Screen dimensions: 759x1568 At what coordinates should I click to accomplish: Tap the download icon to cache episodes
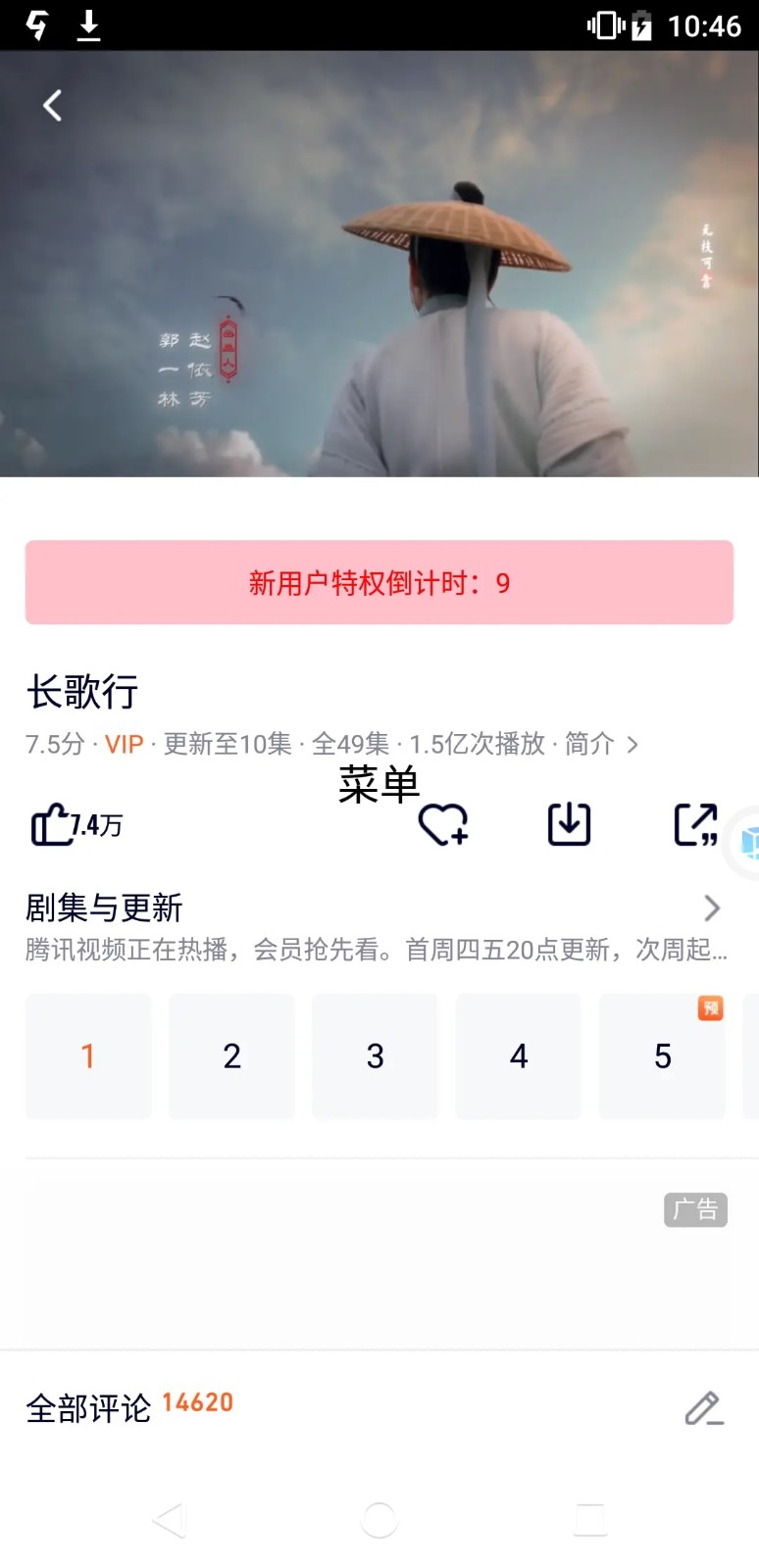(x=569, y=824)
